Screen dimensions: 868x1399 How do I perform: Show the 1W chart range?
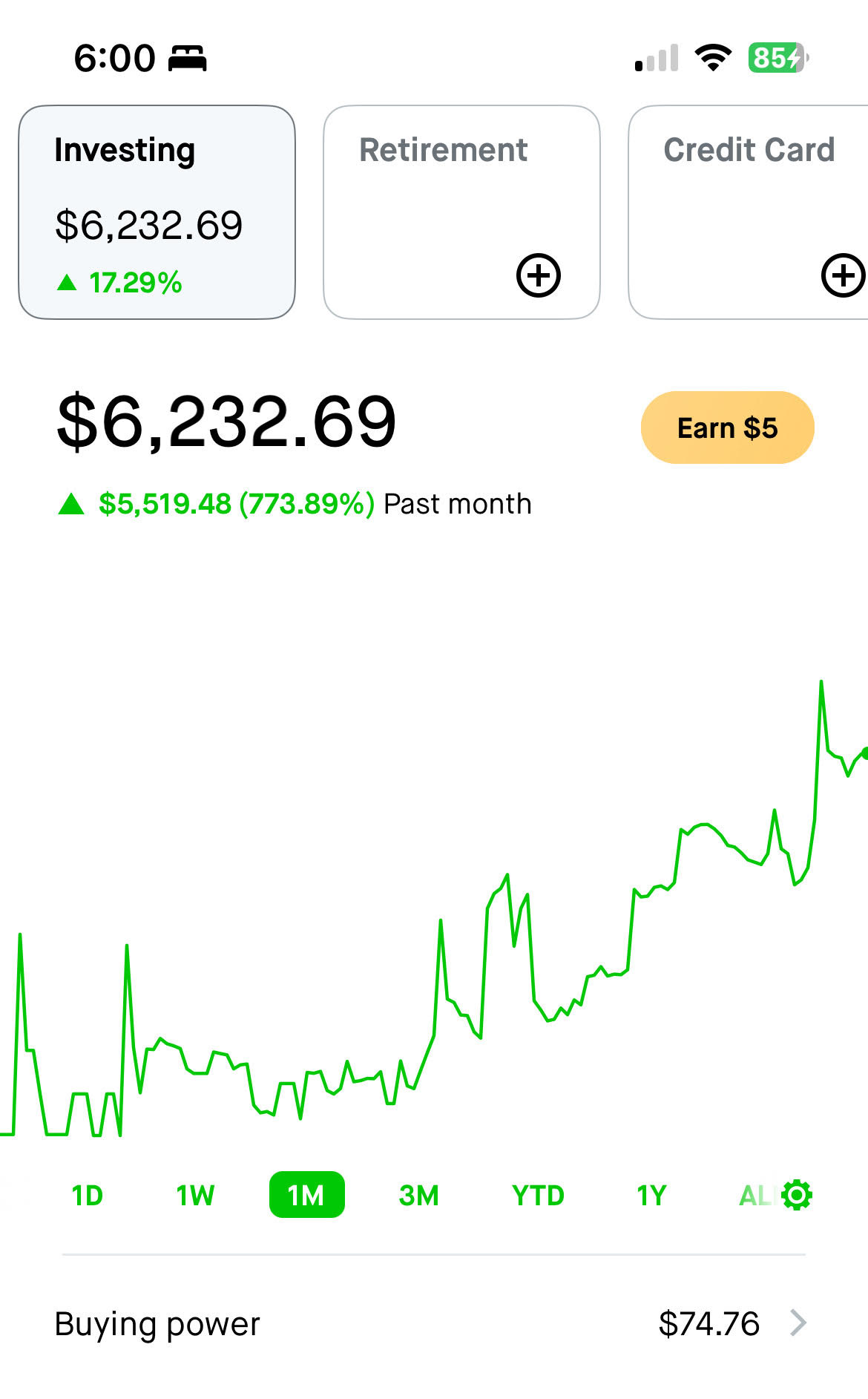click(x=195, y=1196)
